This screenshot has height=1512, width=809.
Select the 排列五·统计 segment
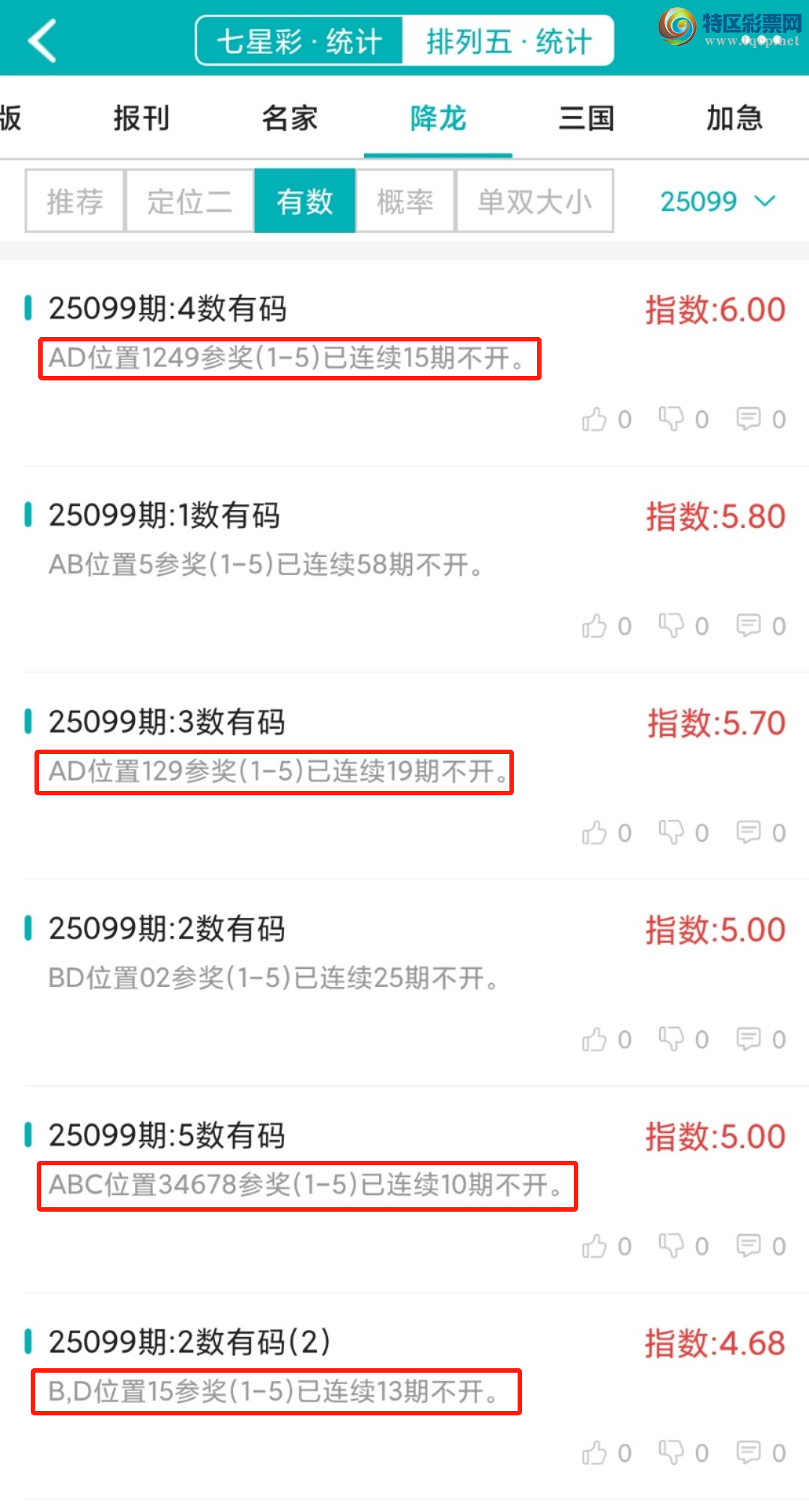[x=509, y=41]
